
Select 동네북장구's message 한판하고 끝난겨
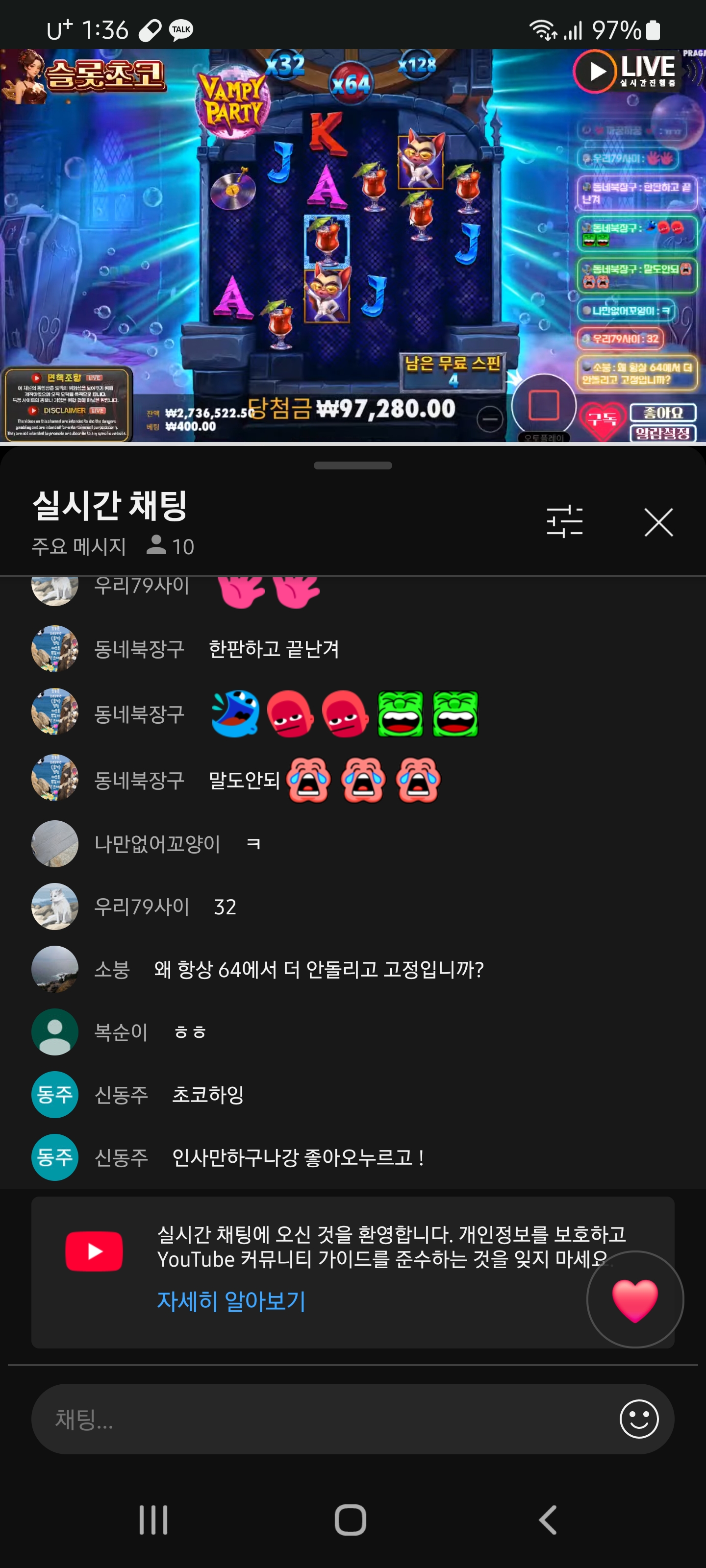click(x=273, y=649)
